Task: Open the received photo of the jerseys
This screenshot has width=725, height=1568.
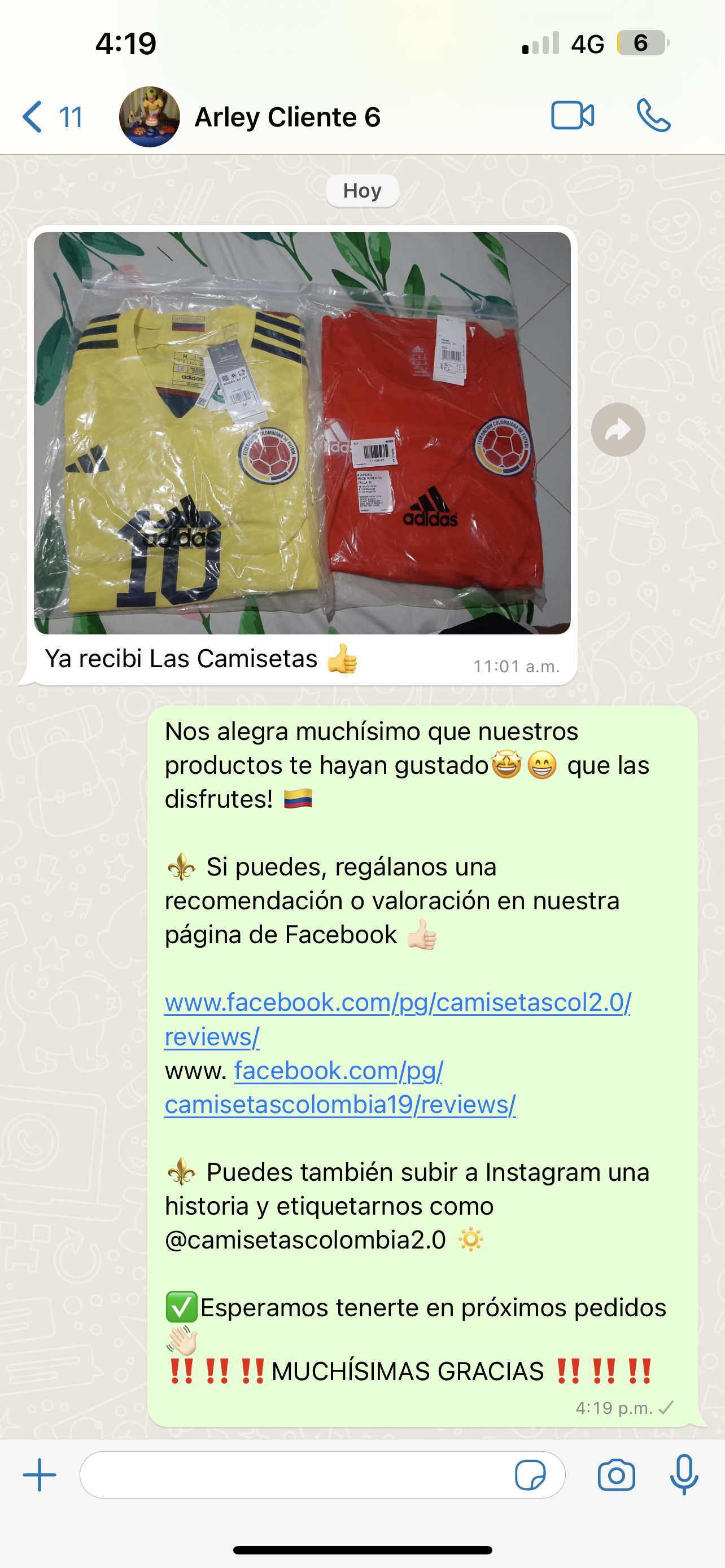Action: tap(302, 433)
